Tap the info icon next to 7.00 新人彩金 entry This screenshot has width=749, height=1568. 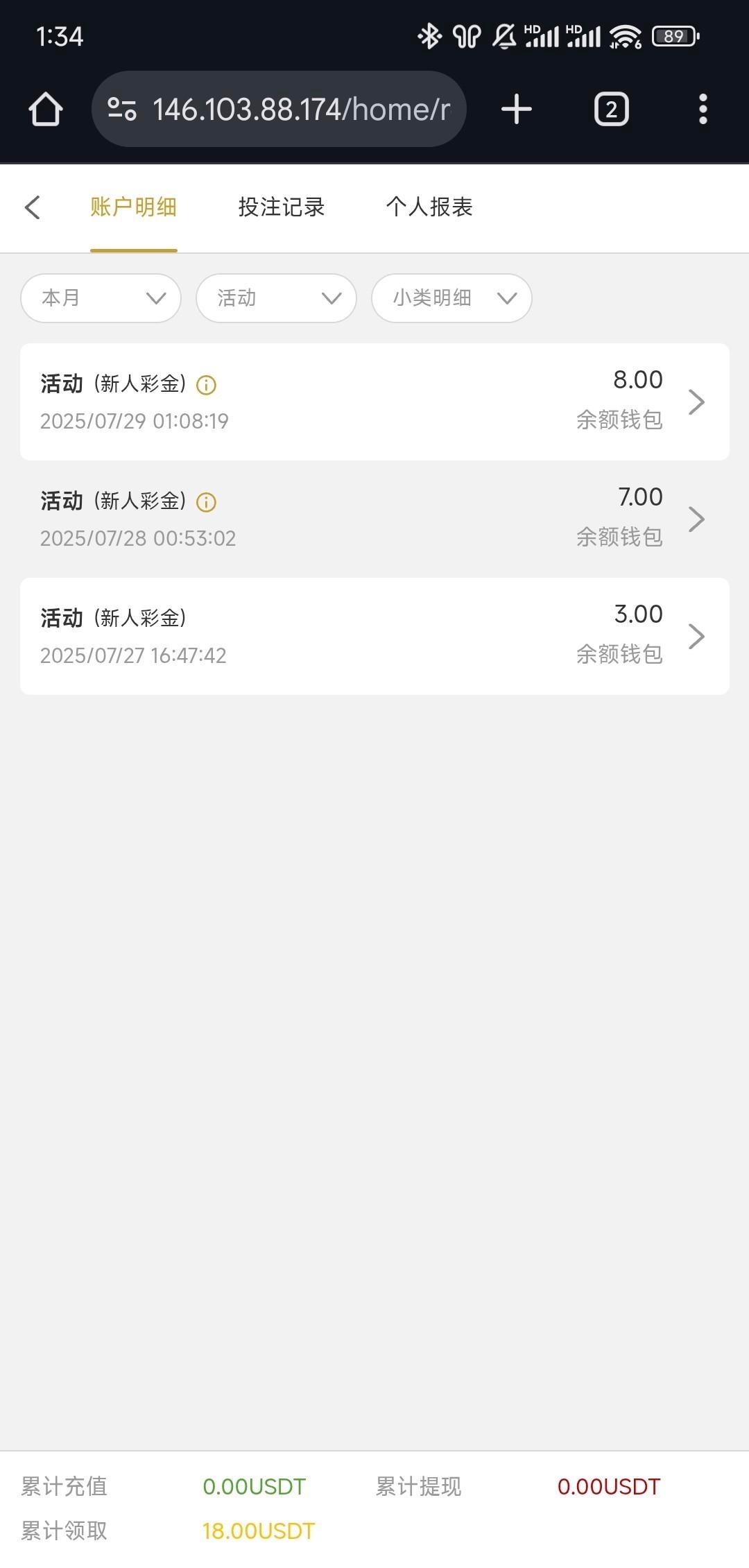[206, 501]
